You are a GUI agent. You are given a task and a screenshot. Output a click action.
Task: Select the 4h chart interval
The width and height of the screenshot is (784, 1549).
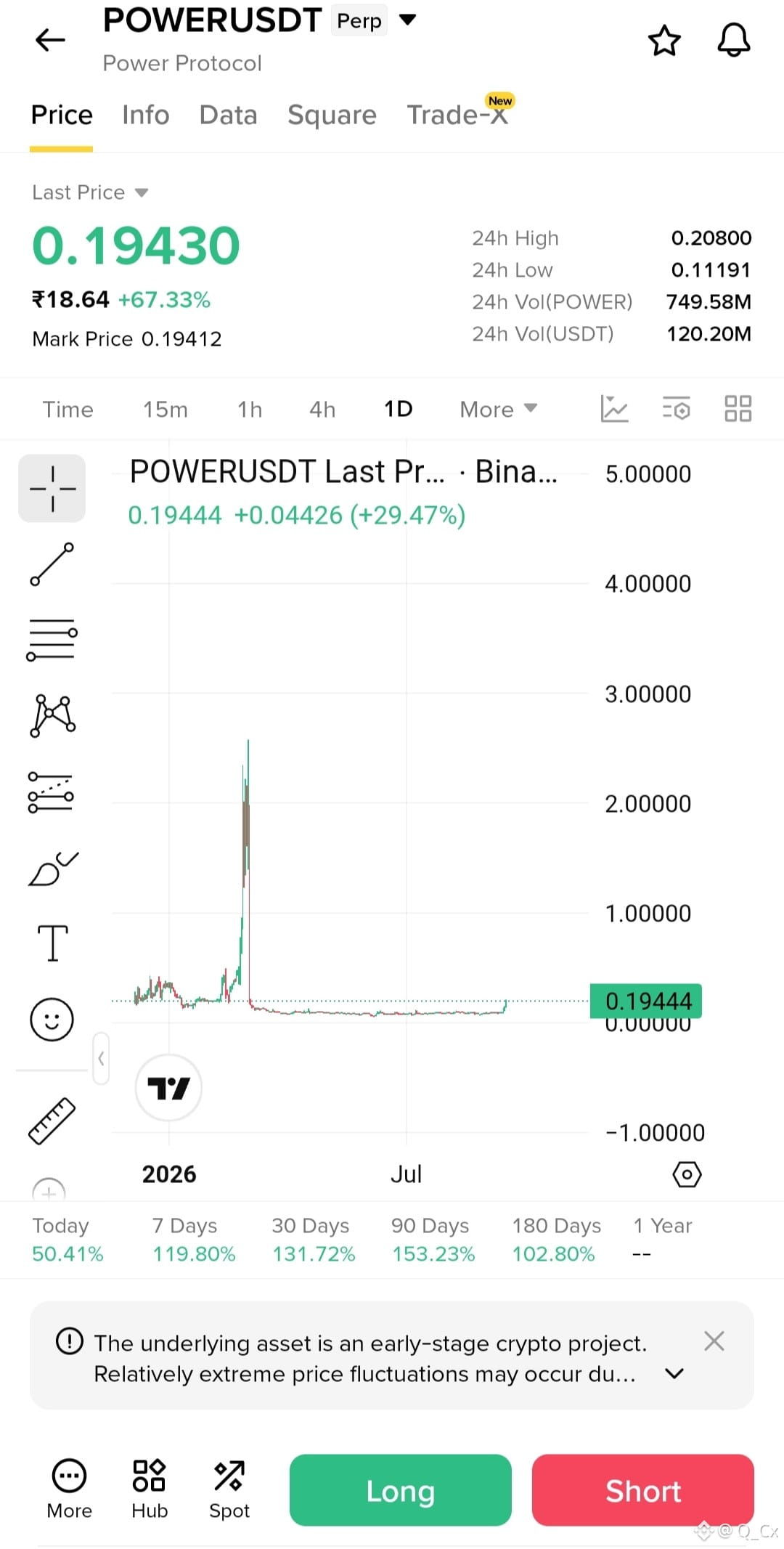(x=322, y=410)
